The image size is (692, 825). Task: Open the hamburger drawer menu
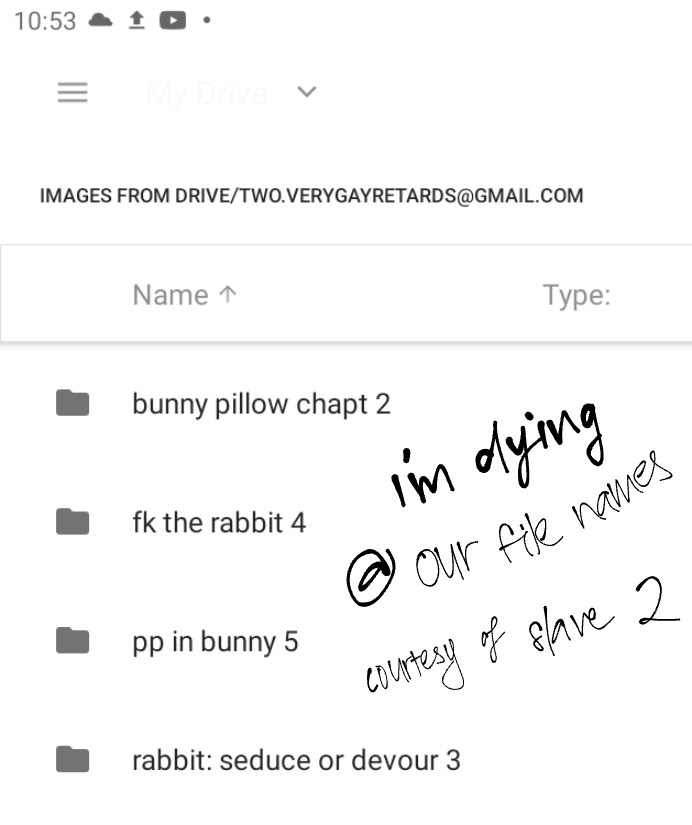[x=73, y=93]
